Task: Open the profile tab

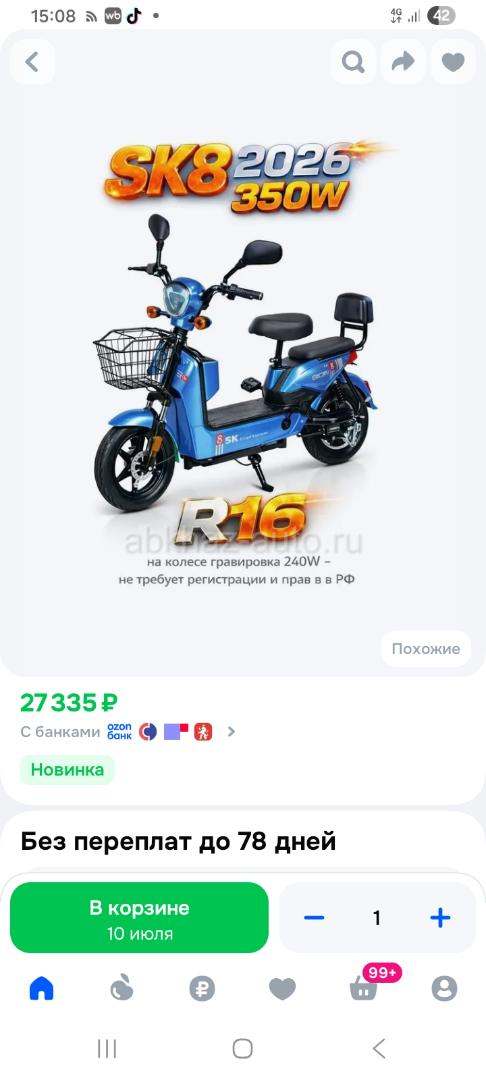Action: [x=444, y=989]
